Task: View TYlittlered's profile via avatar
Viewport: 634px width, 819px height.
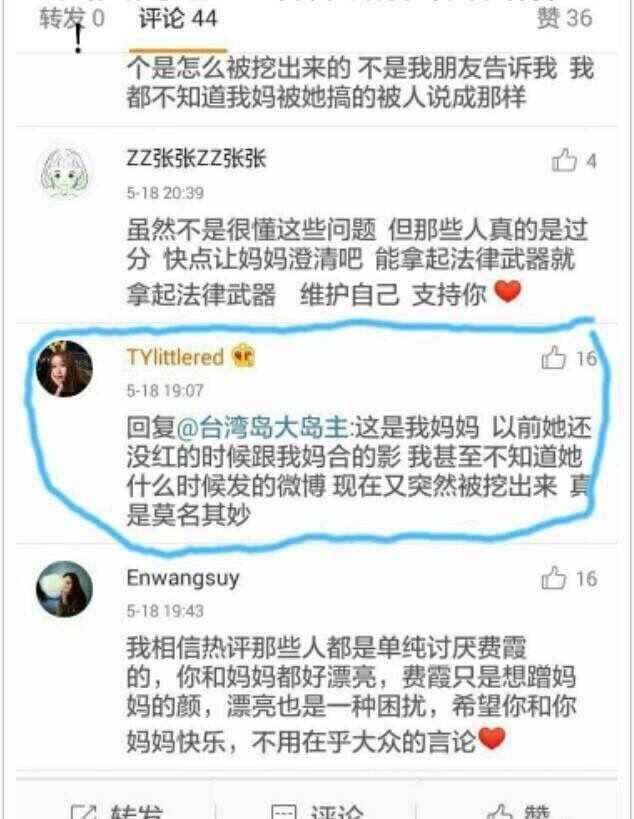Action: click(x=65, y=368)
